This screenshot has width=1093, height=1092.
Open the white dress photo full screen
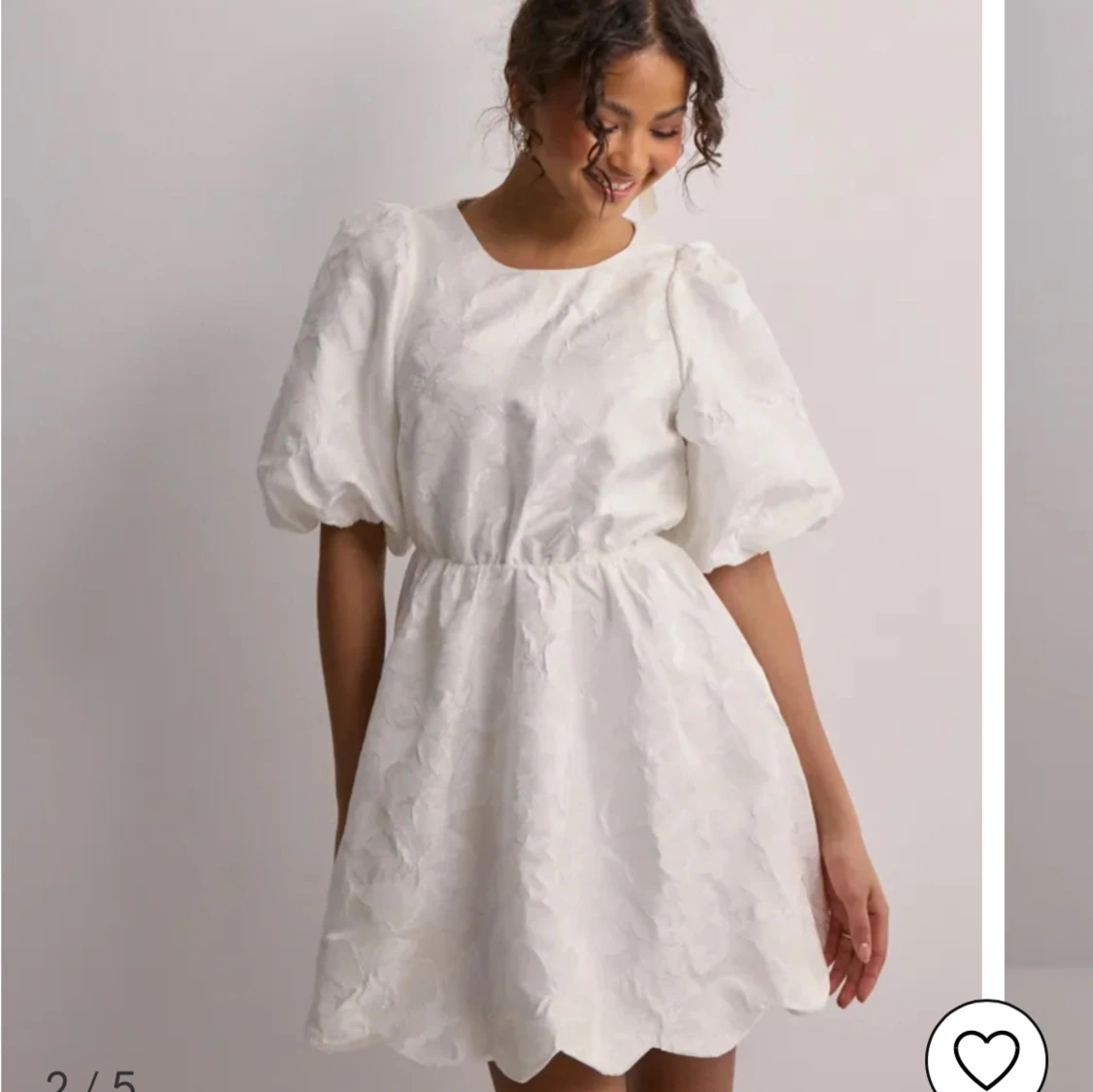544,544
